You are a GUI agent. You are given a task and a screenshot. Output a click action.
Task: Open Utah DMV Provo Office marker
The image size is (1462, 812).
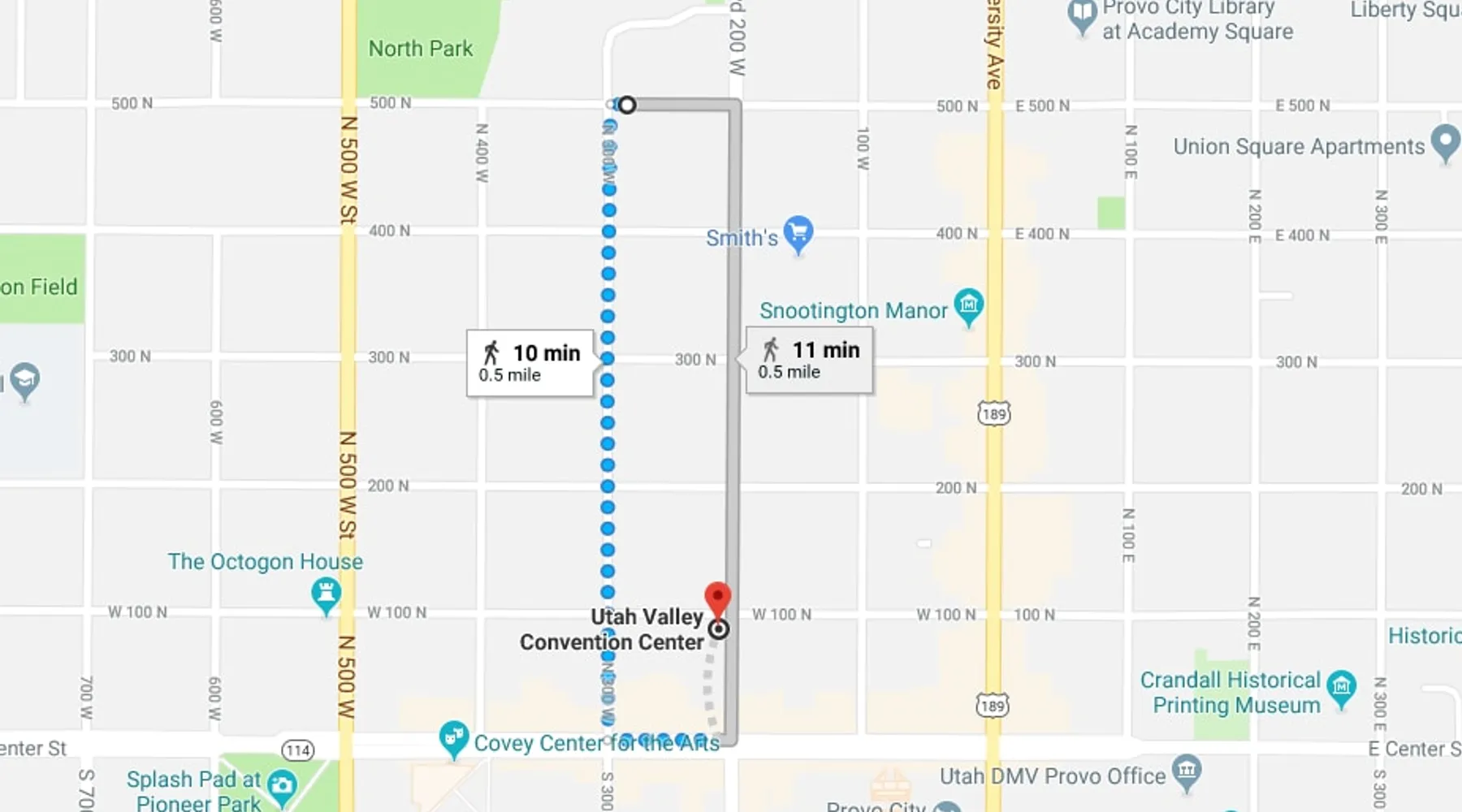point(1187,770)
